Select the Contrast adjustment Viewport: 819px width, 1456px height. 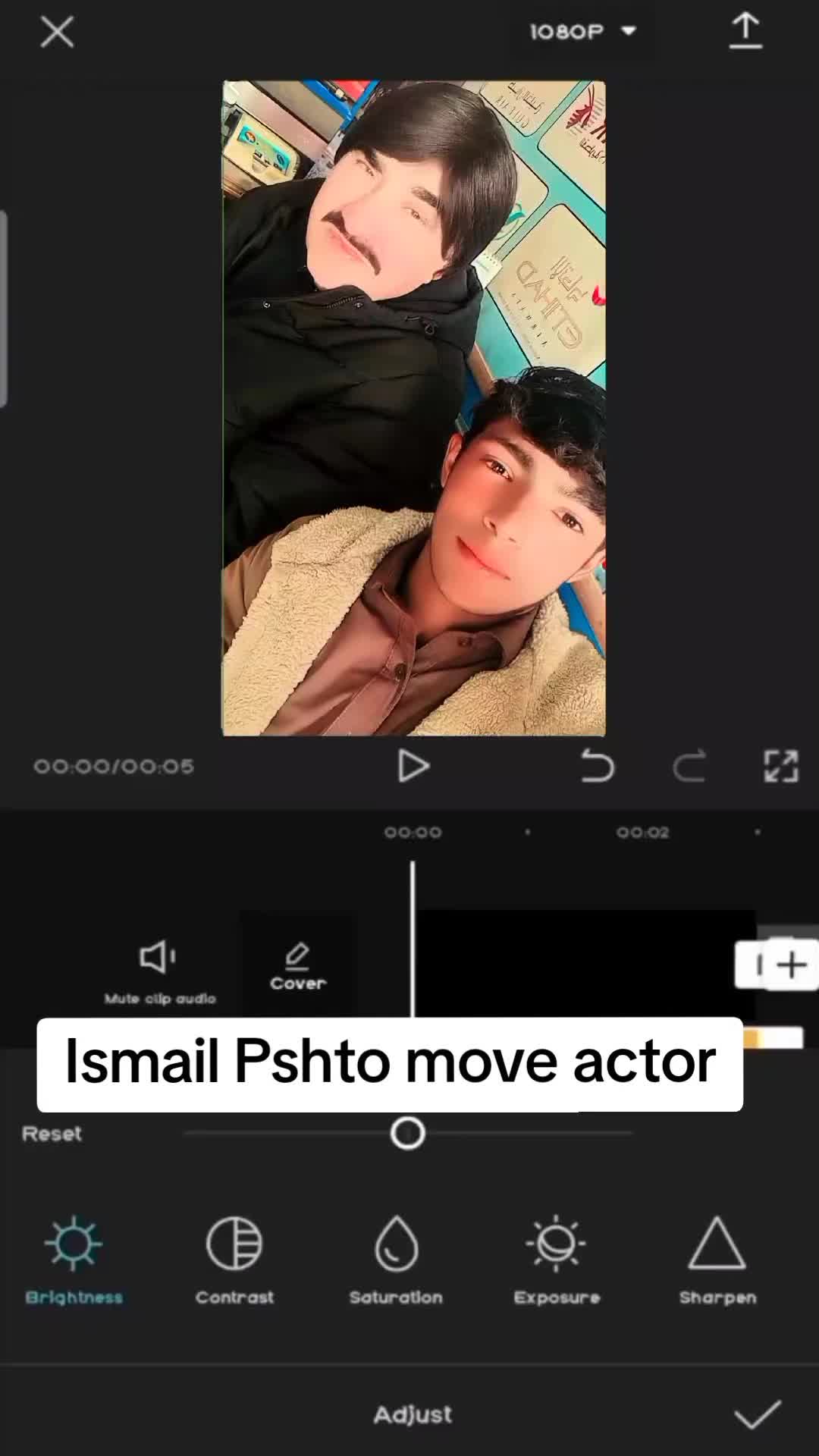(x=234, y=1260)
